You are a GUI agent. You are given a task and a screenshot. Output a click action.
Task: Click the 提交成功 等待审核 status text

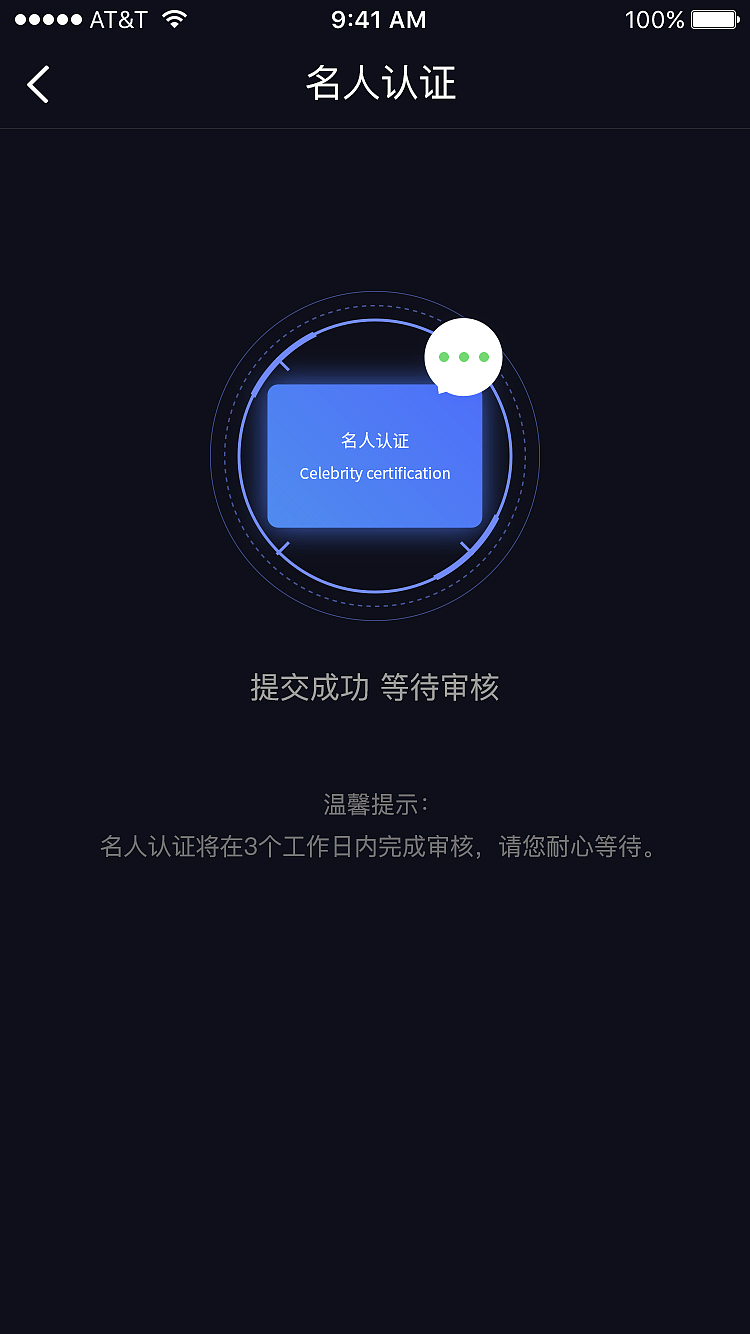pyautogui.click(x=375, y=688)
